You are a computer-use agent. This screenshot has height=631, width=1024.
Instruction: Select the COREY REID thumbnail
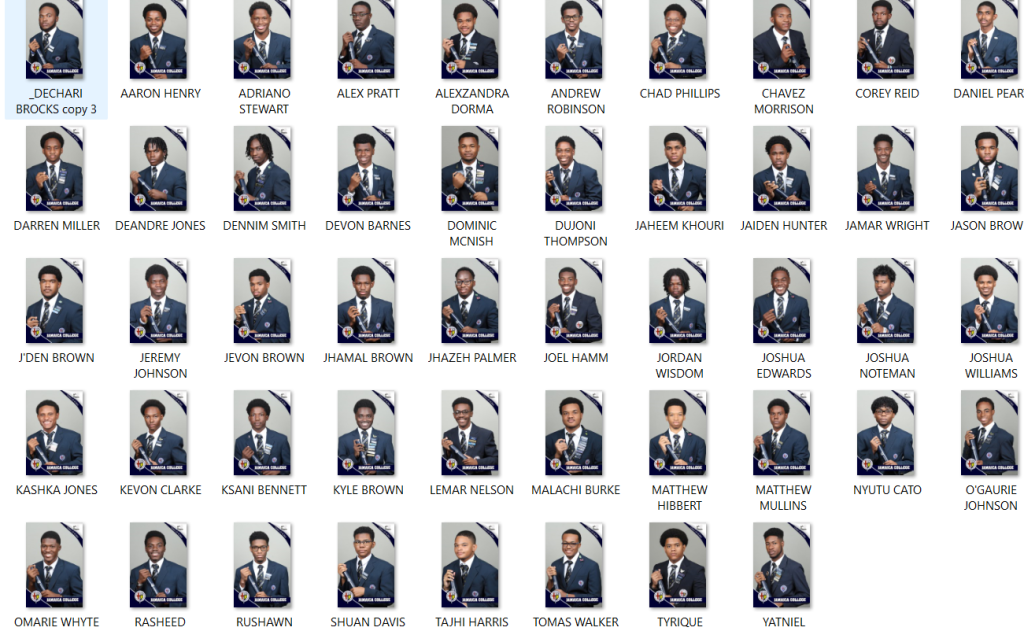(887, 42)
